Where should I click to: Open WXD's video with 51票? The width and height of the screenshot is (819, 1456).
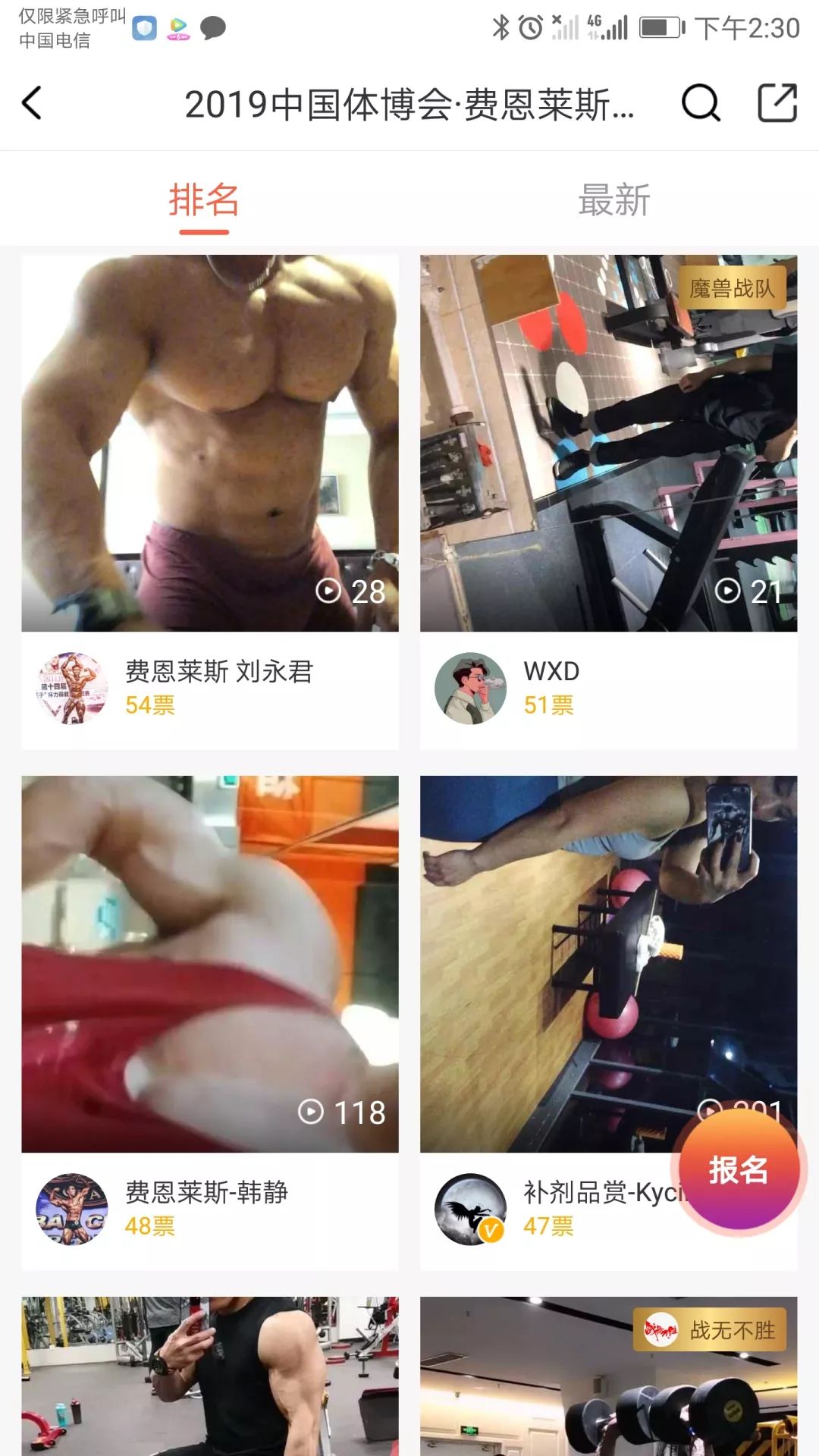(x=609, y=443)
